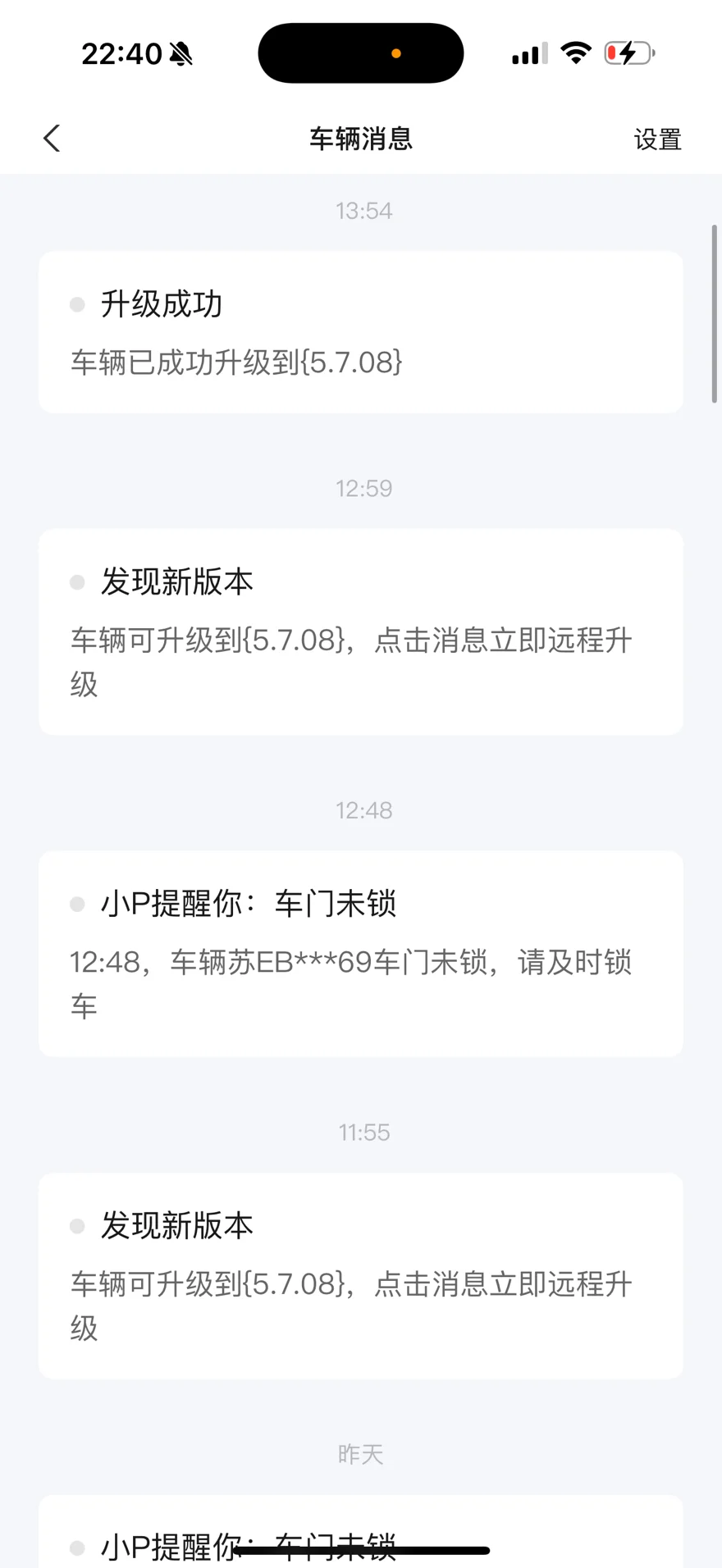
Task: Go back using the top-left arrow
Action: click(52, 139)
